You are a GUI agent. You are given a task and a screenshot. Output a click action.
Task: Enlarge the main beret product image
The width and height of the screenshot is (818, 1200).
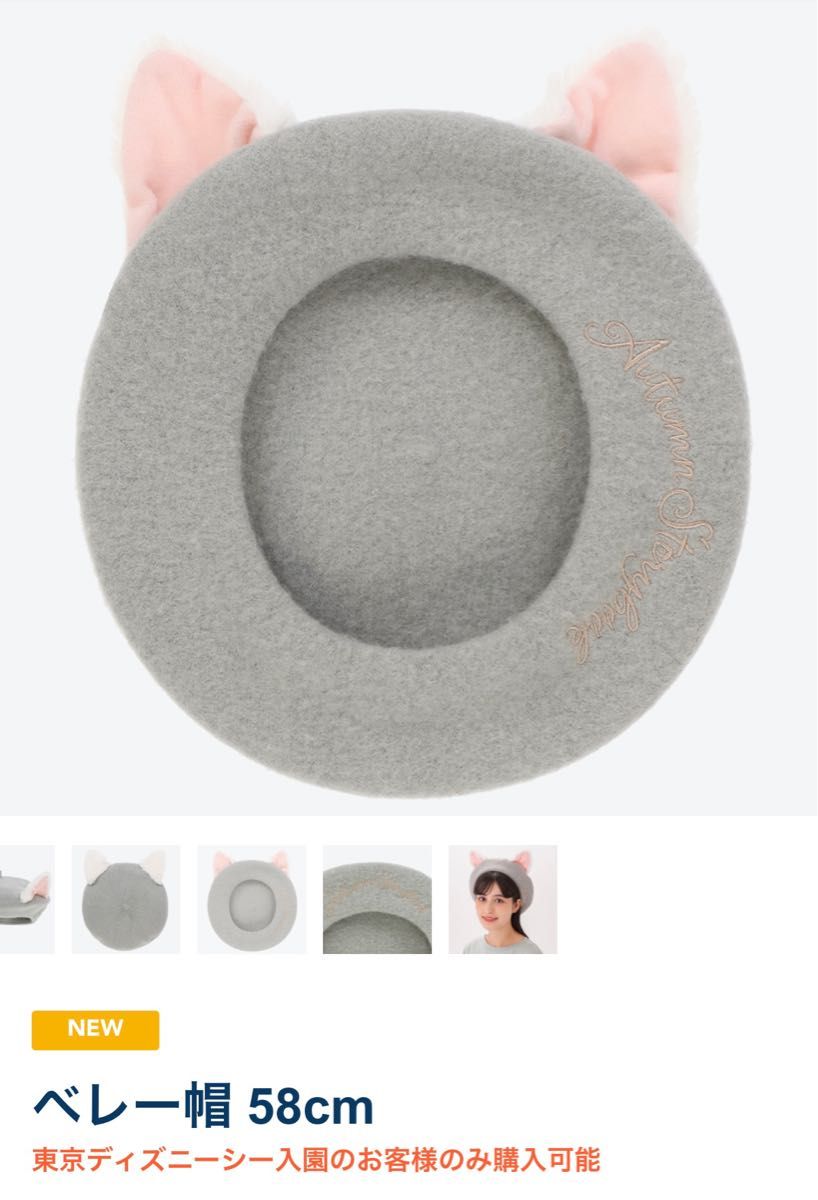pos(409,420)
